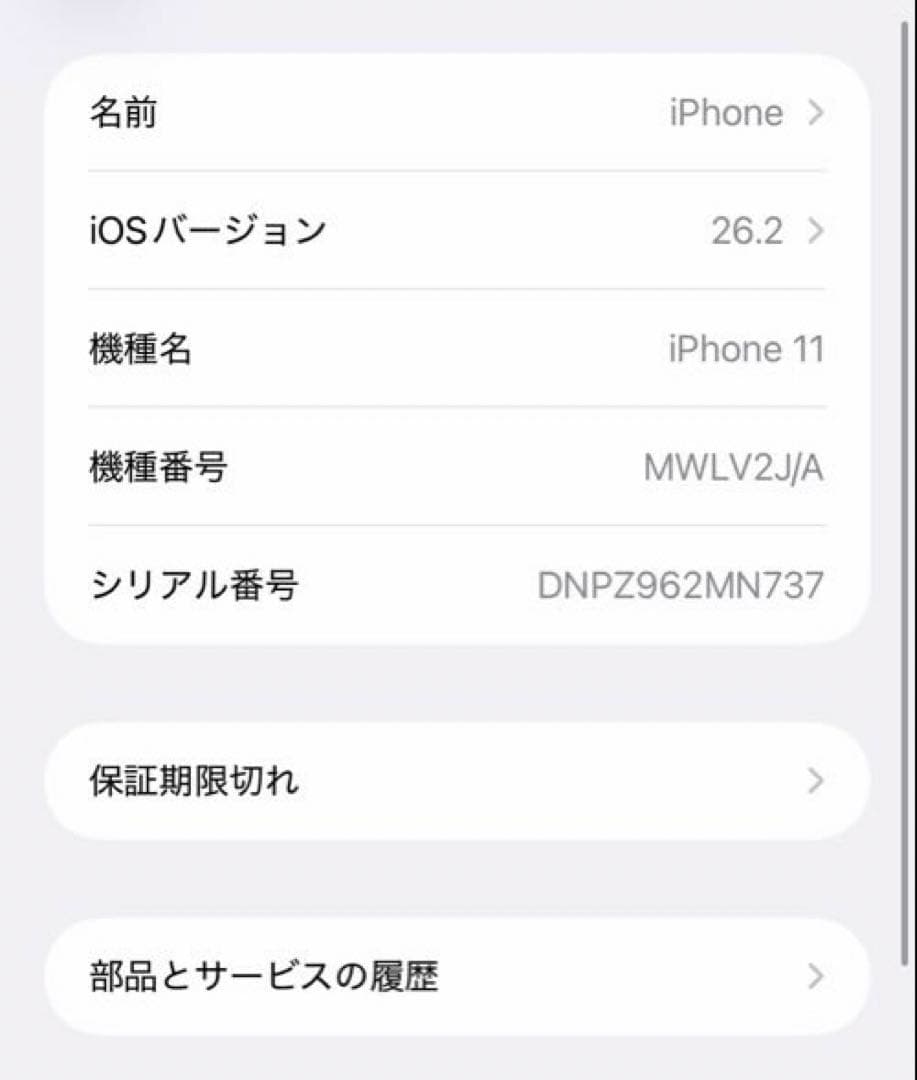
Task: Tap the iPhone name value text
Action: click(x=725, y=113)
